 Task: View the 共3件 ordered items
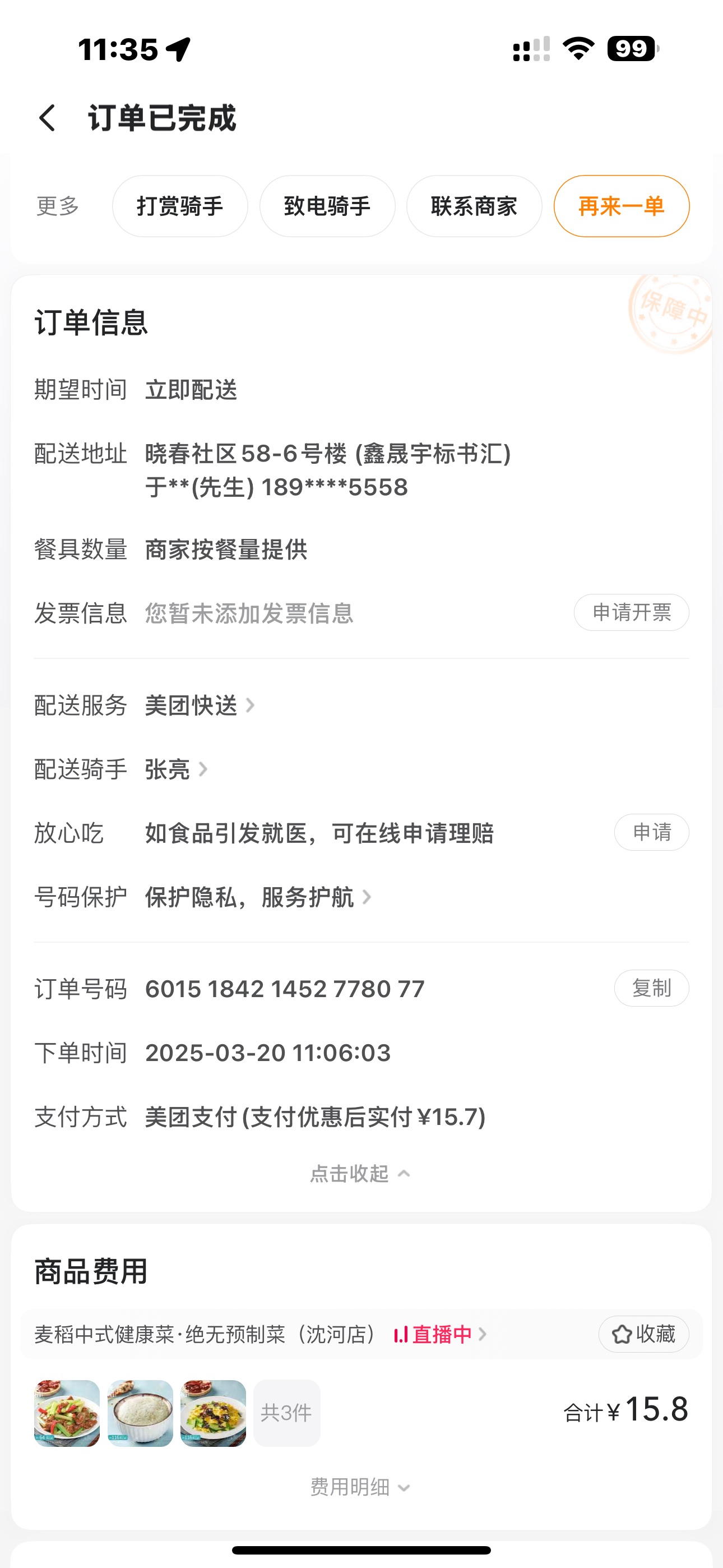(x=286, y=1413)
